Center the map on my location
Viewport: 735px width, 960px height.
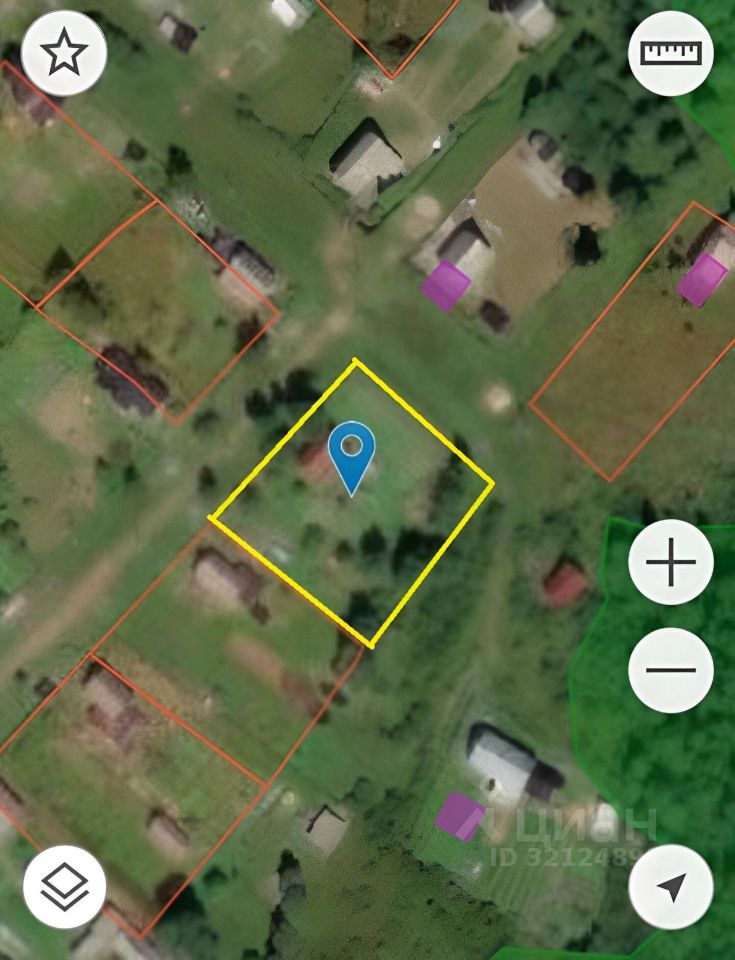coord(671,886)
